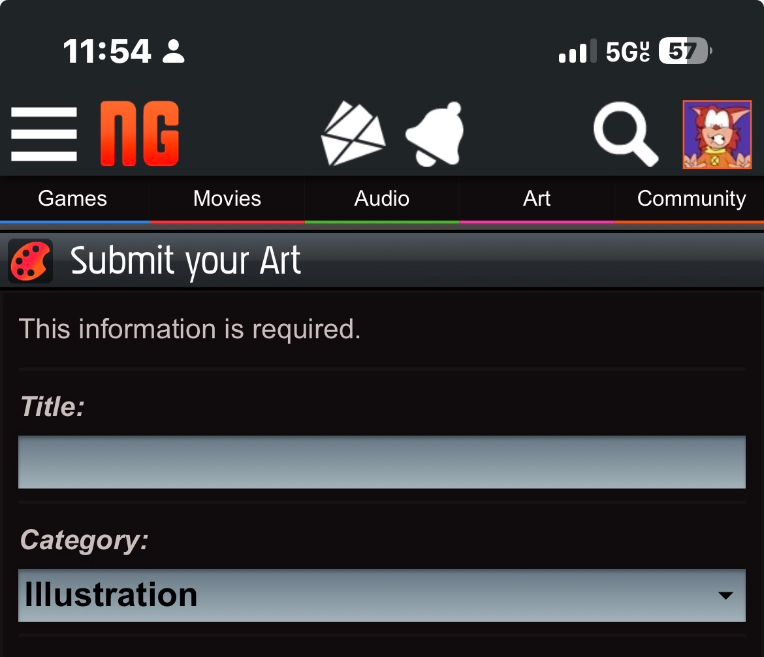Expand the Category dropdown showing Illustration
This screenshot has height=657, width=764.
pyautogui.click(x=382, y=595)
